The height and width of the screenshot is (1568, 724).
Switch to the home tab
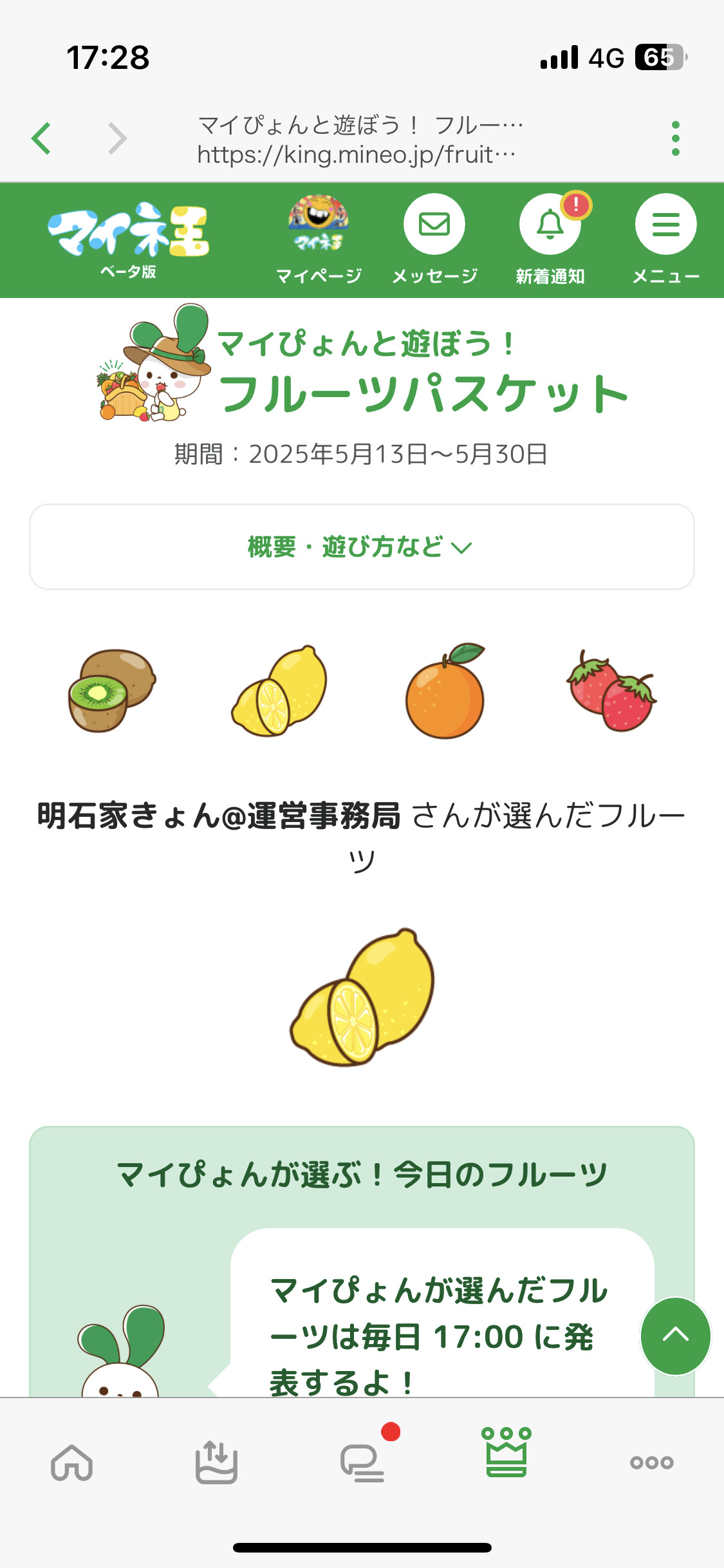(72, 1462)
